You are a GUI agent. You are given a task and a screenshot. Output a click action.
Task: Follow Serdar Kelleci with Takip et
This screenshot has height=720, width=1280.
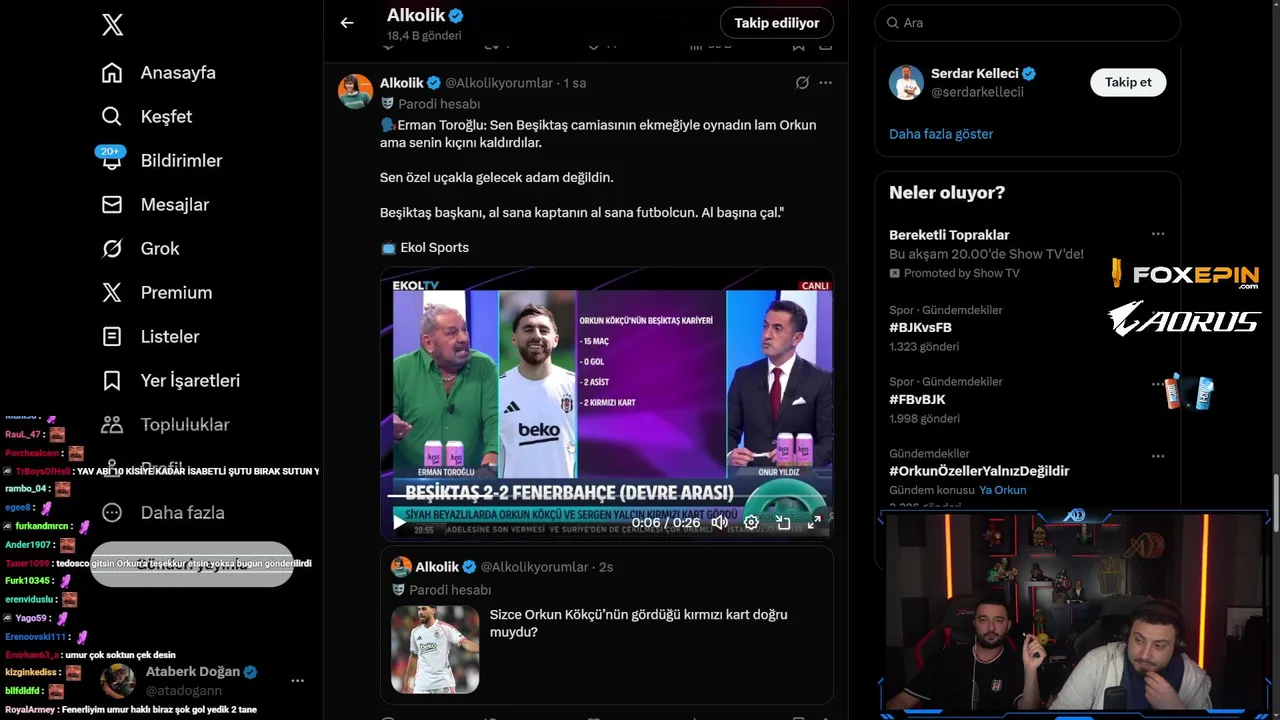pos(1128,82)
